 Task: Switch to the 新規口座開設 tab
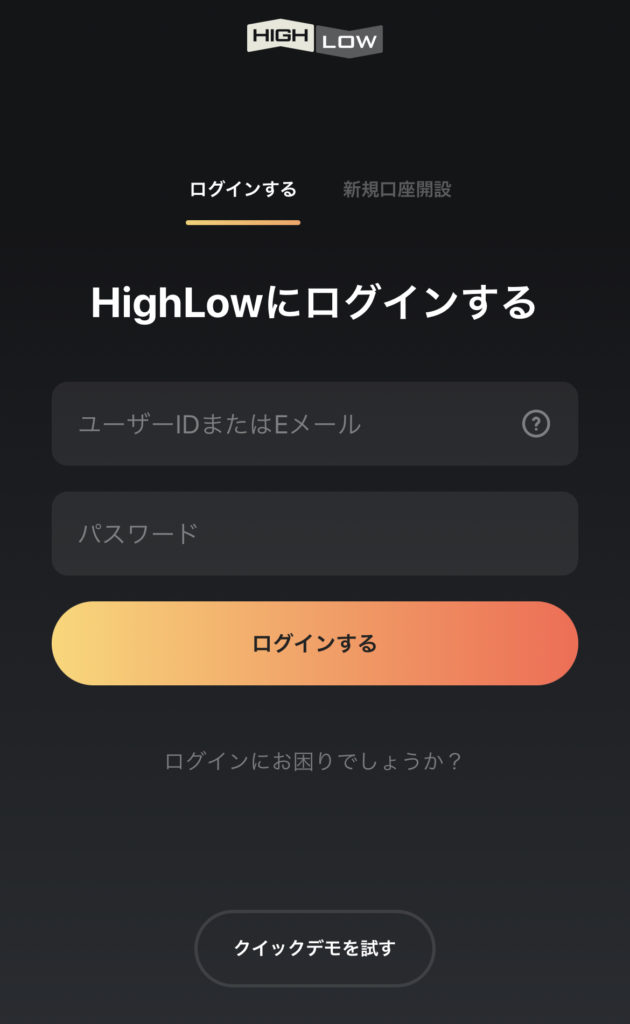point(397,190)
